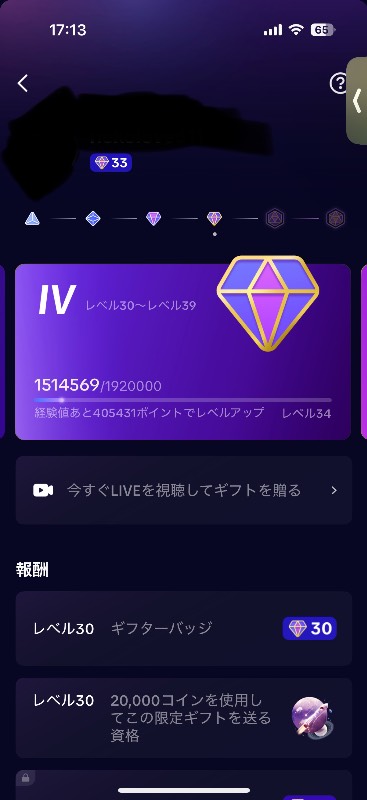Open the 20,000コイン限定ギフト reward row
Viewport: 367px width, 800px height.
click(x=184, y=718)
